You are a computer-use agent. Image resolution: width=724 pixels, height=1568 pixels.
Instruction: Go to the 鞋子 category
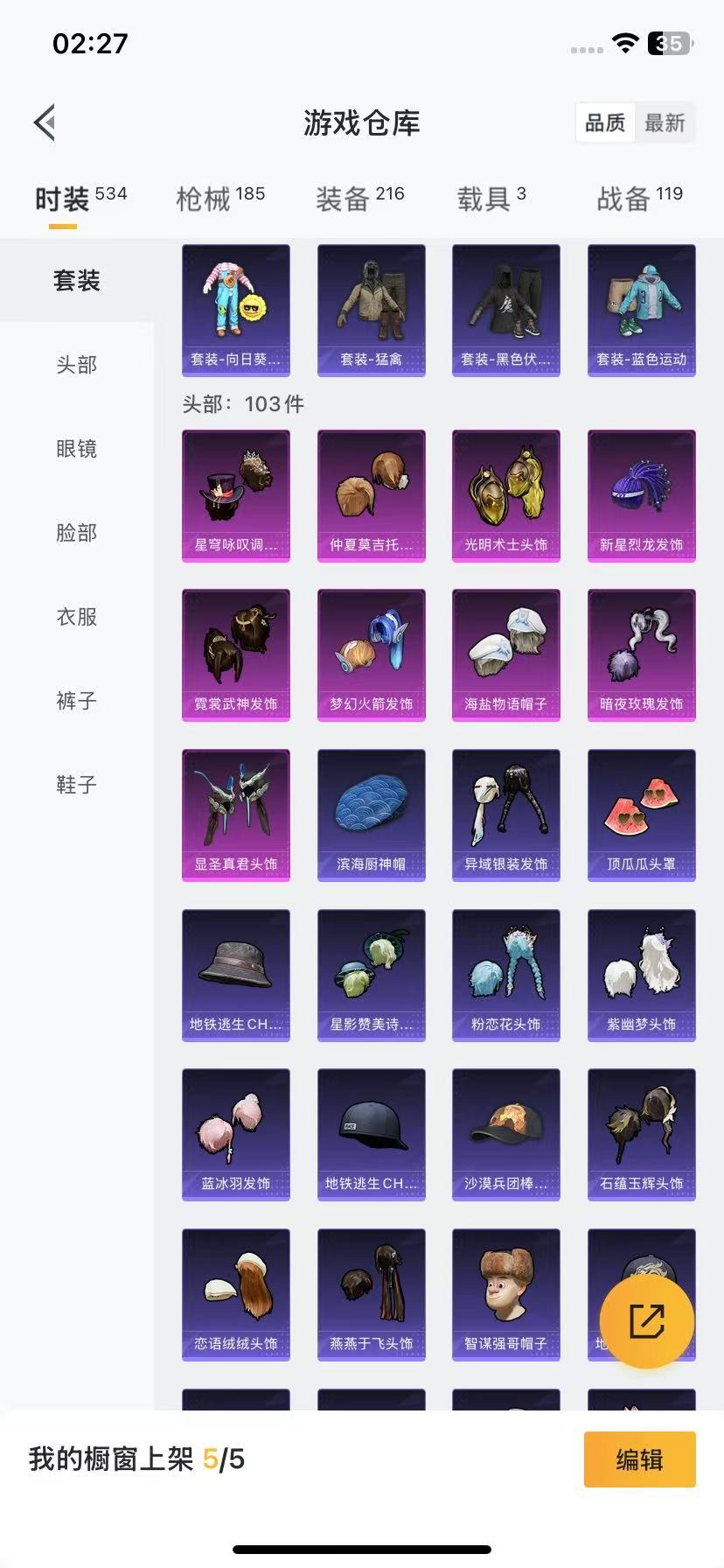pyautogui.click(x=77, y=784)
